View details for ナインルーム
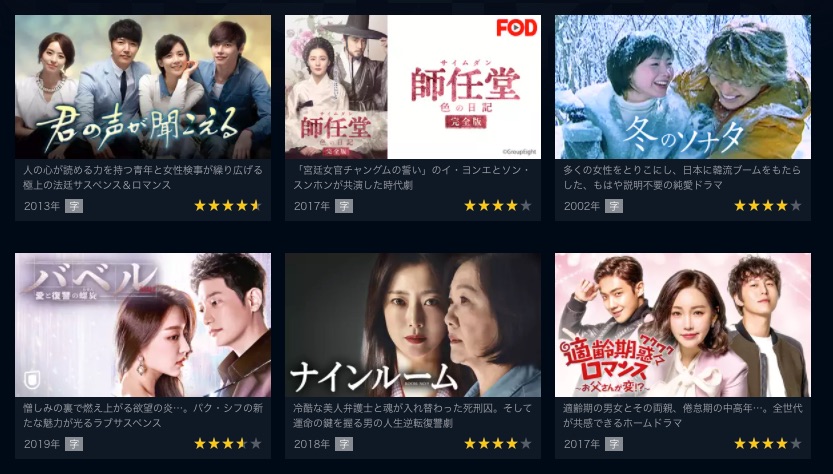Screen dimensions: 833x474 pos(413,325)
